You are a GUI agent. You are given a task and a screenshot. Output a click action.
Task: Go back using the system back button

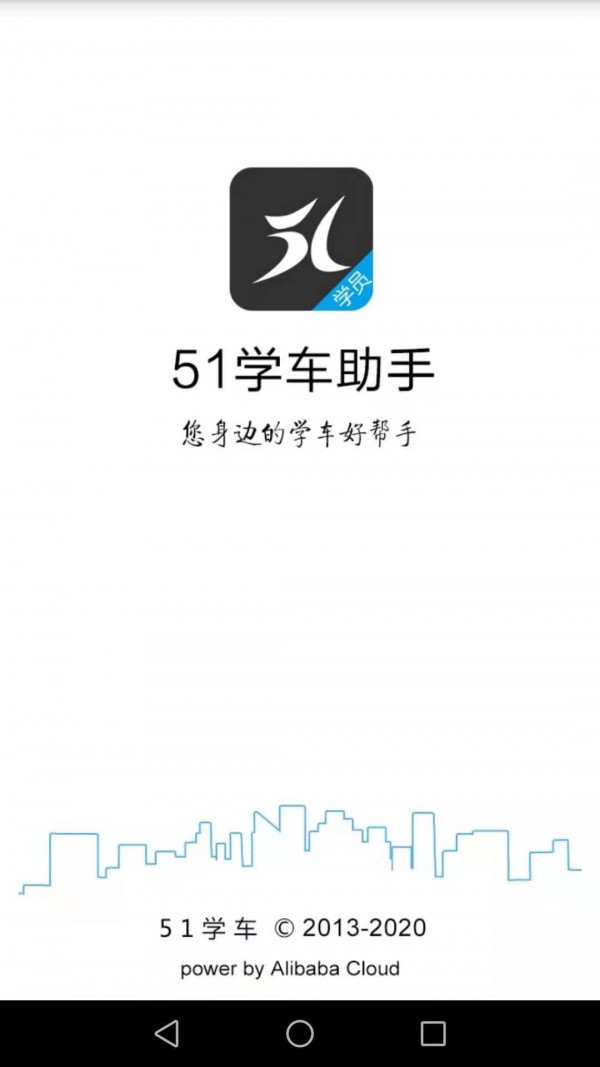167,1033
